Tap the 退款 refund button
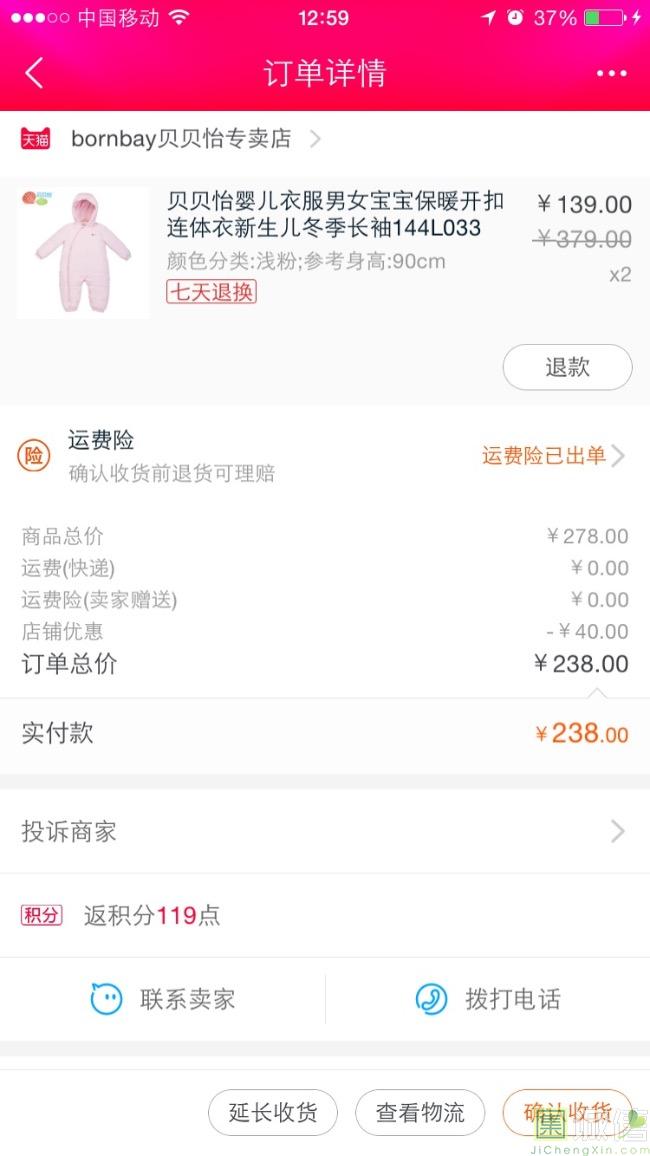This screenshot has width=650, height=1156. pyautogui.click(x=567, y=367)
